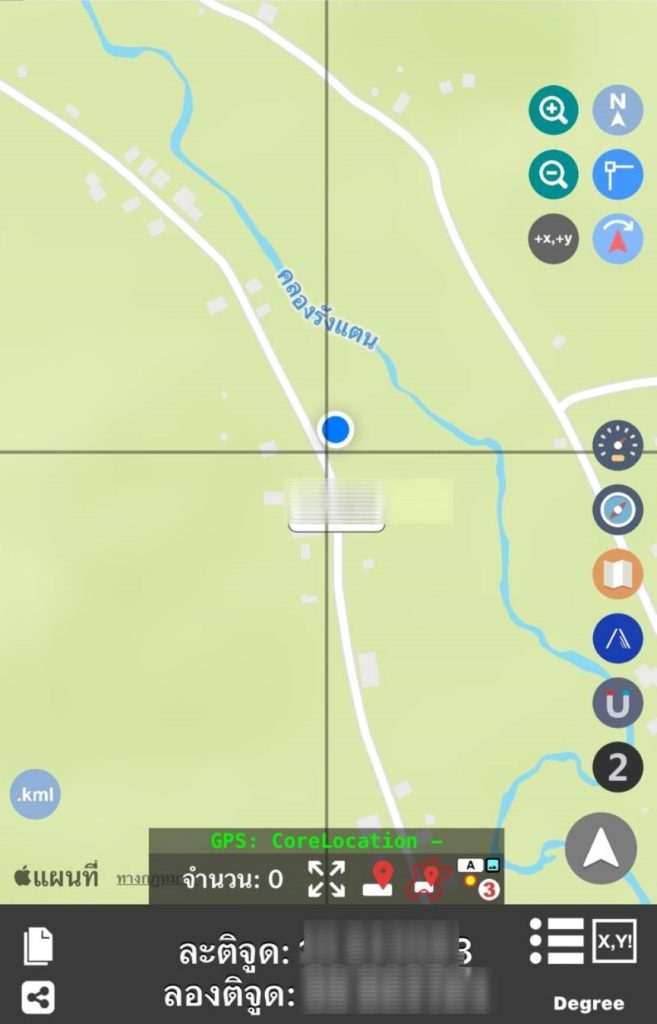Screen dimensions: 657x1024
Task: Zoom out of the map
Action: [x=553, y=175]
